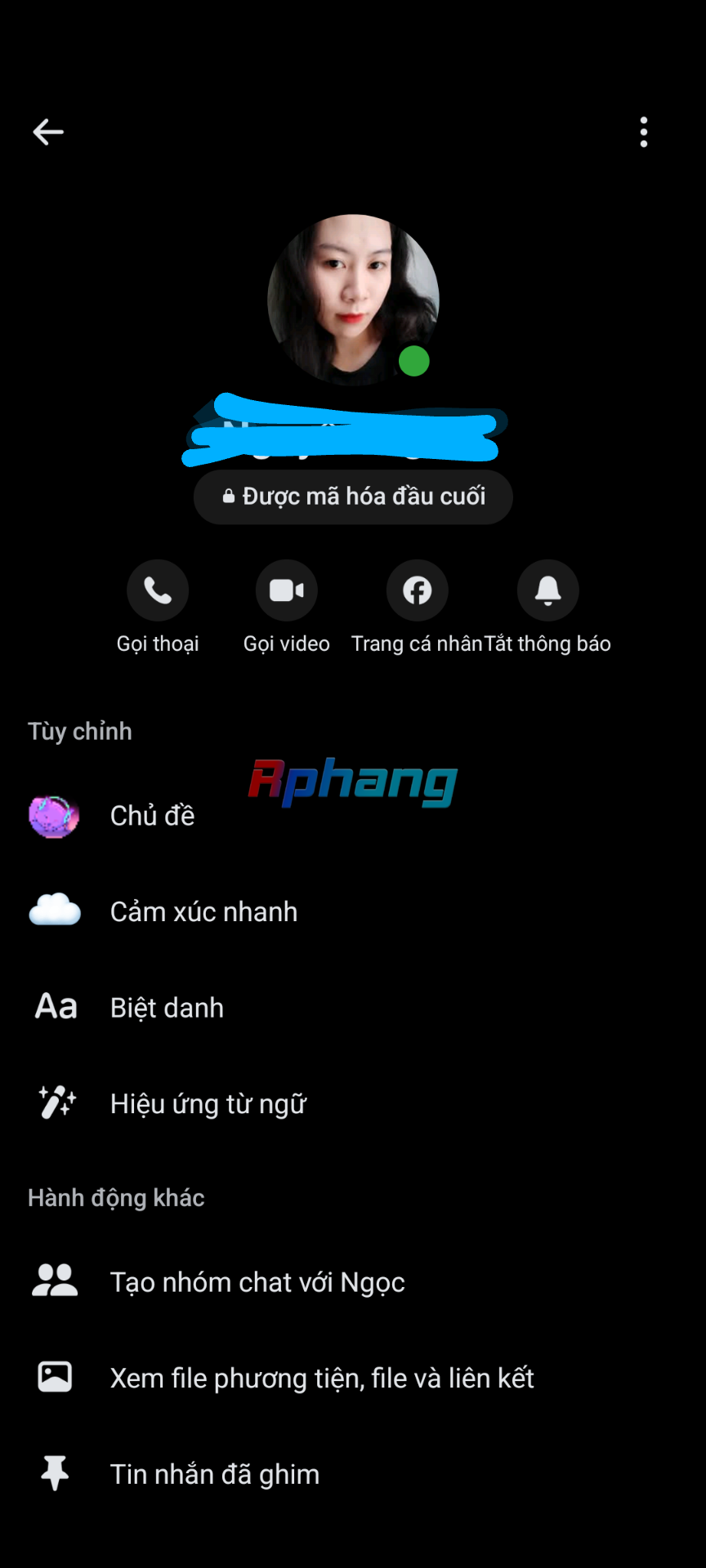Go back using the top arrow
The height and width of the screenshot is (1568, 706).
[x=48, y=131]
